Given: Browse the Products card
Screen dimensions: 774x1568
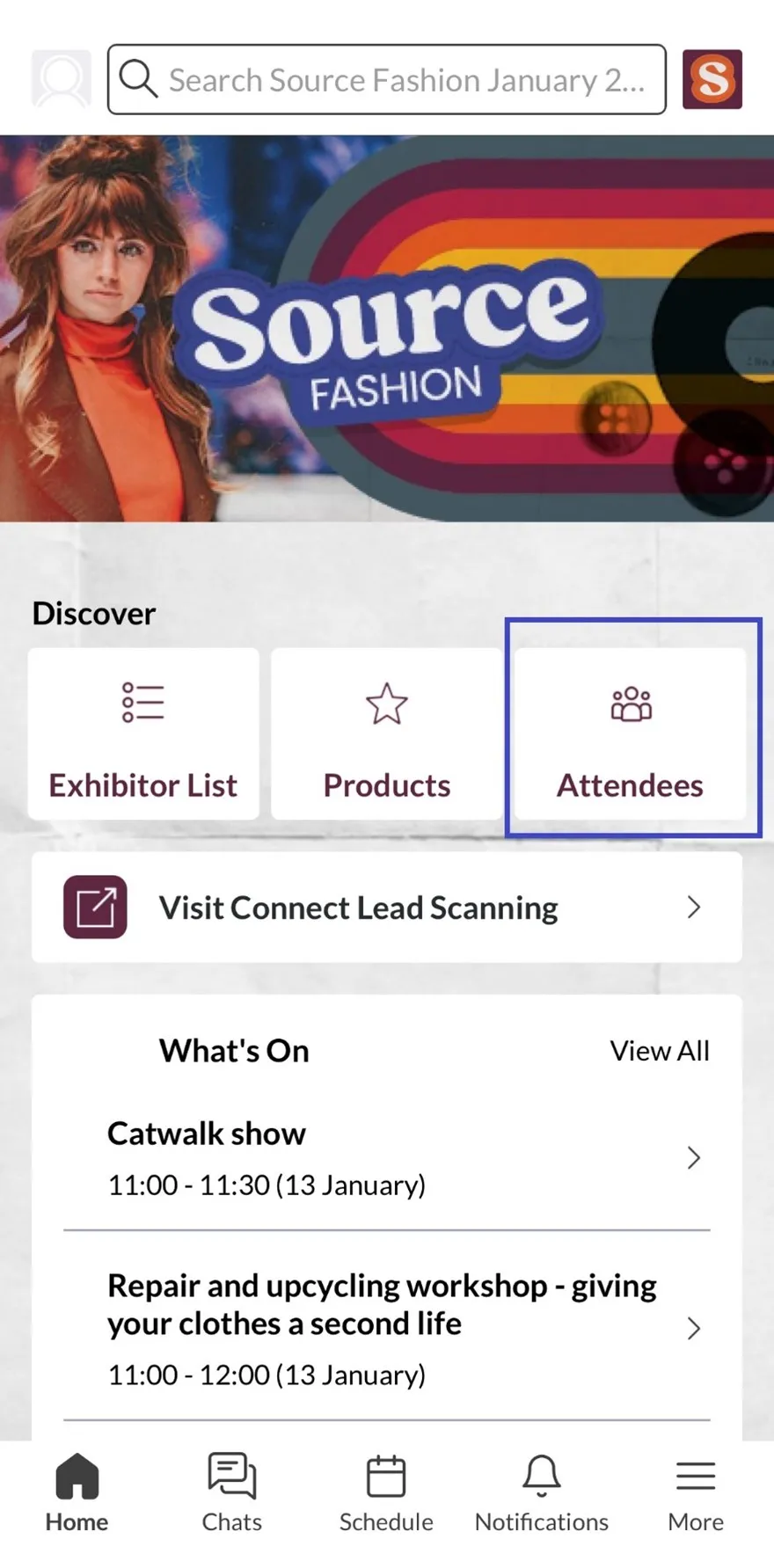Looking at the screenshot, I should point(387,734).
